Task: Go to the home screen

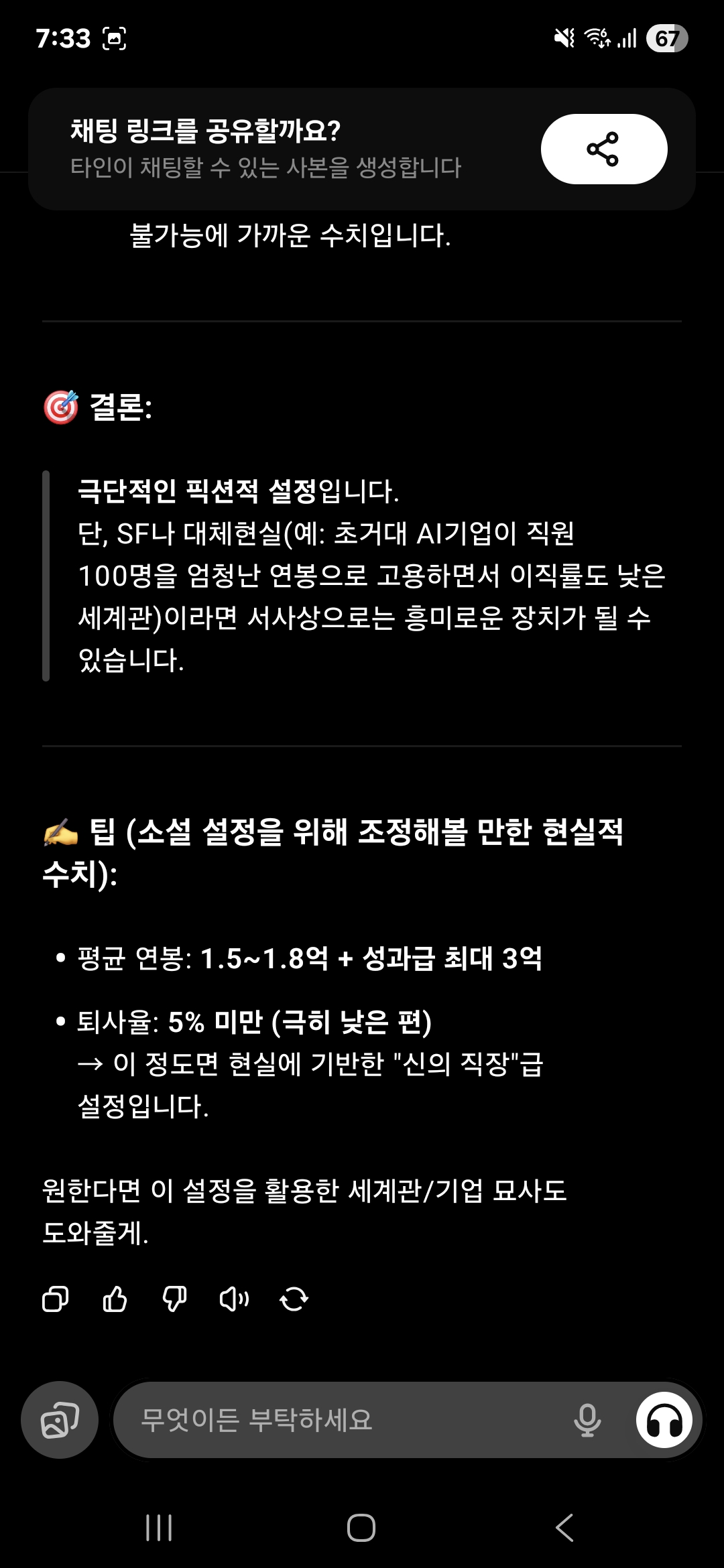Action: pyautogui.click(x=361, y=1528)
